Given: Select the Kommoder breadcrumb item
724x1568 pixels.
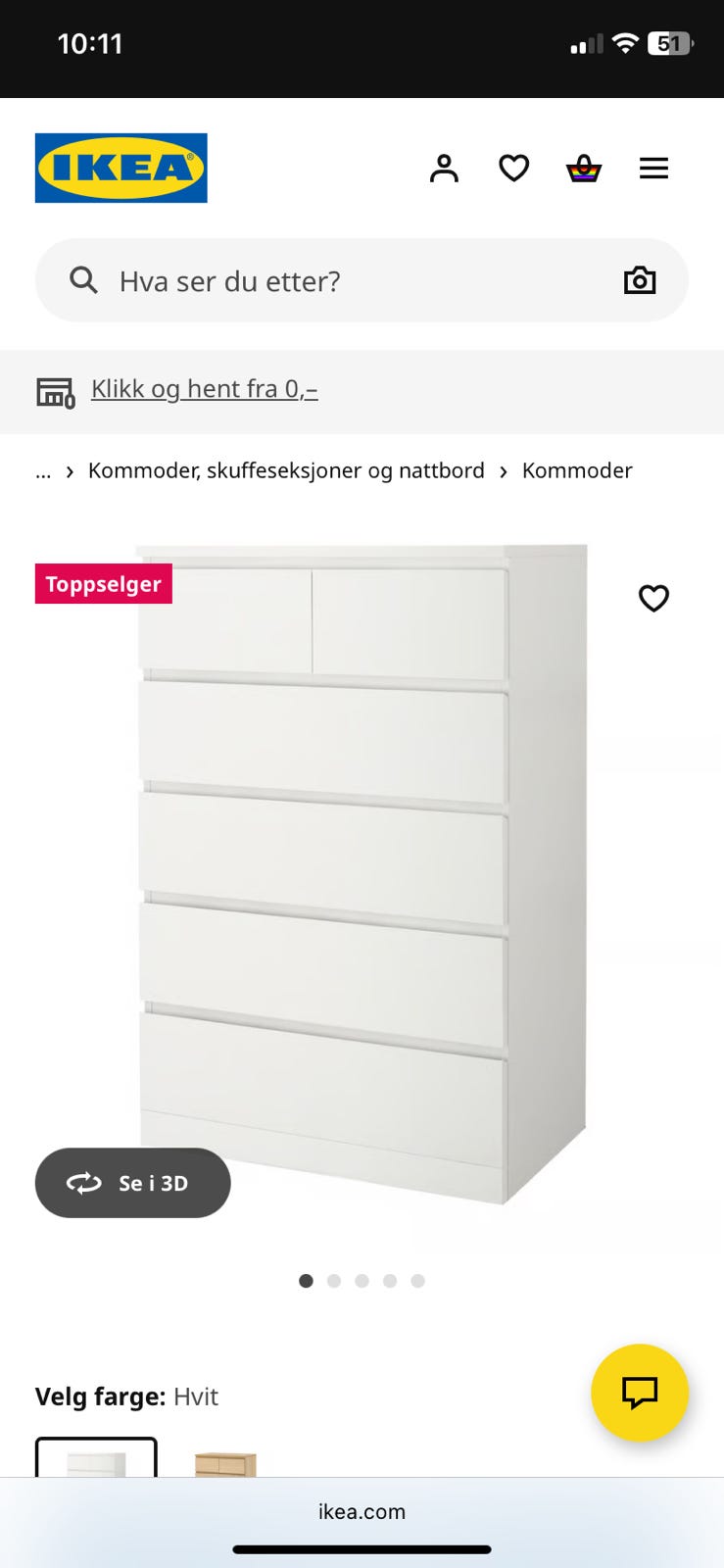Looking at the screenshot, I should pyautogui.click(x=577, y=470).
